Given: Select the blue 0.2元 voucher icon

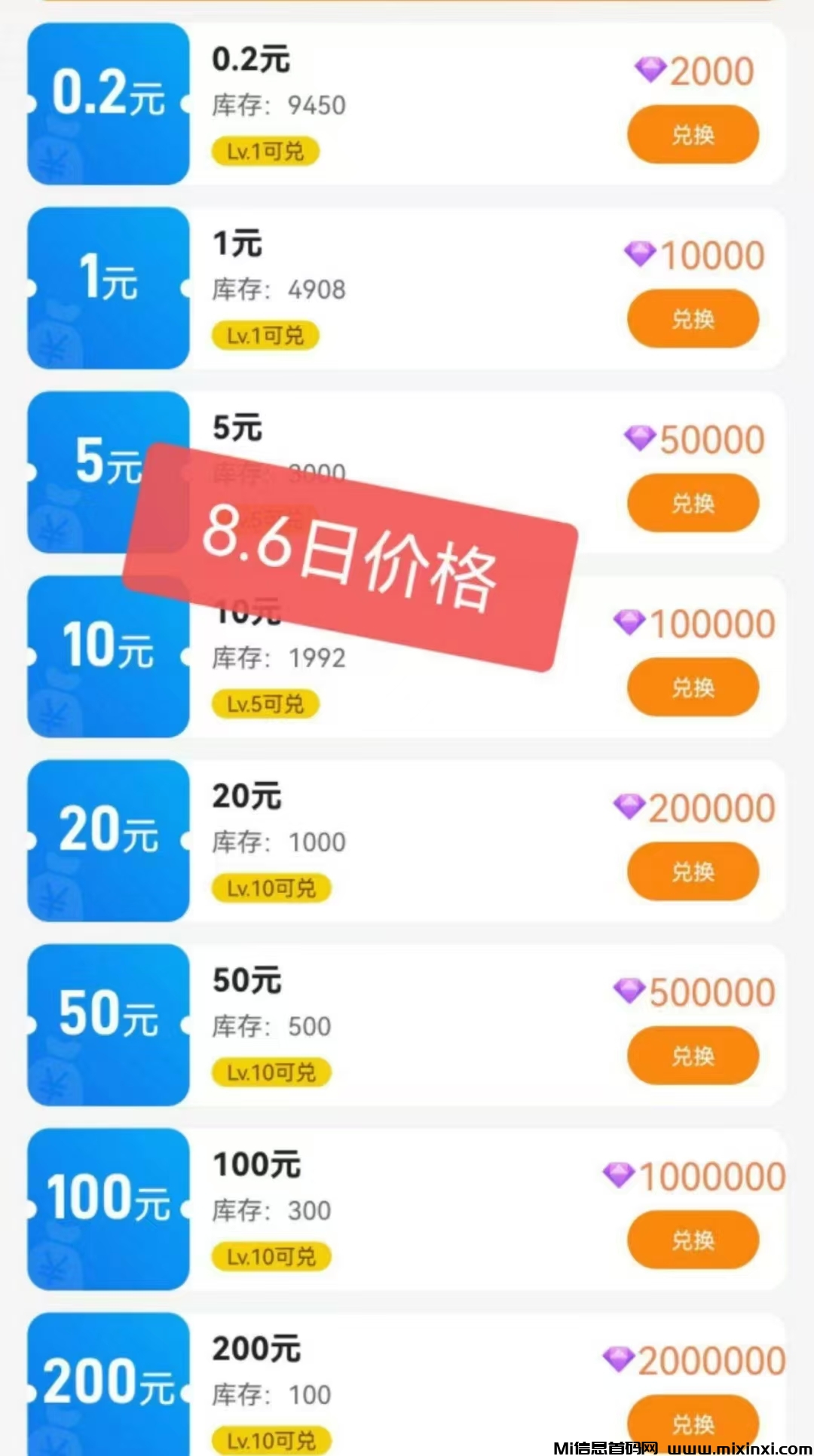Looking at the screenshot, I should tap(108, 103).
